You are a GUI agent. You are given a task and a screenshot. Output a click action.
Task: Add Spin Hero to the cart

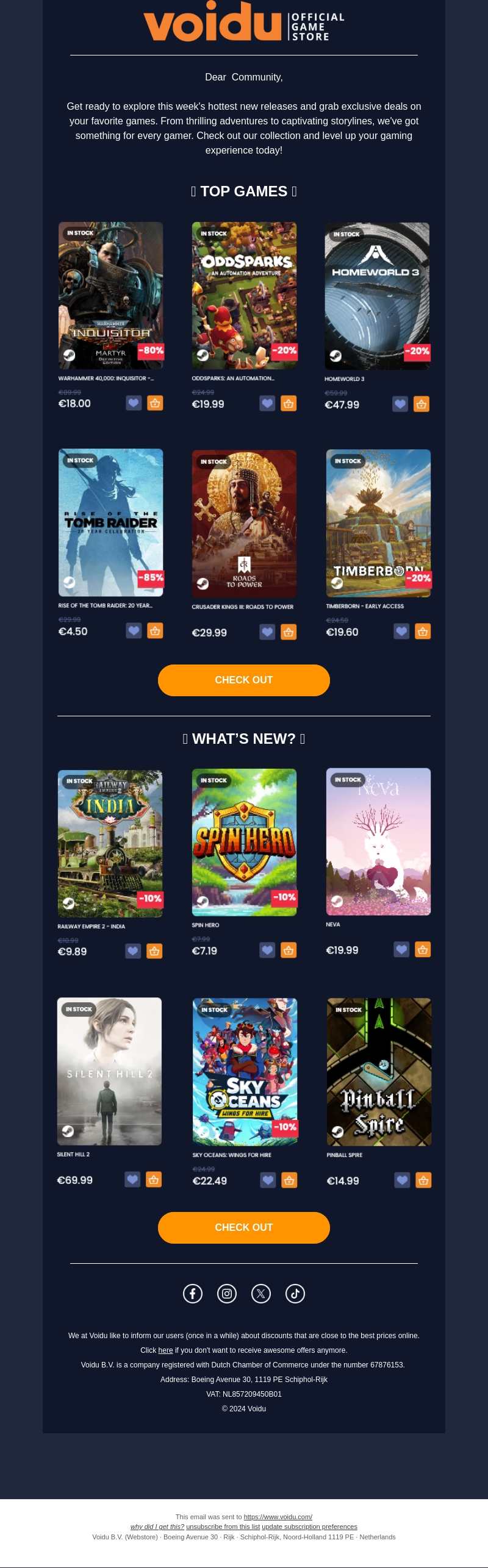click(289, 950)
